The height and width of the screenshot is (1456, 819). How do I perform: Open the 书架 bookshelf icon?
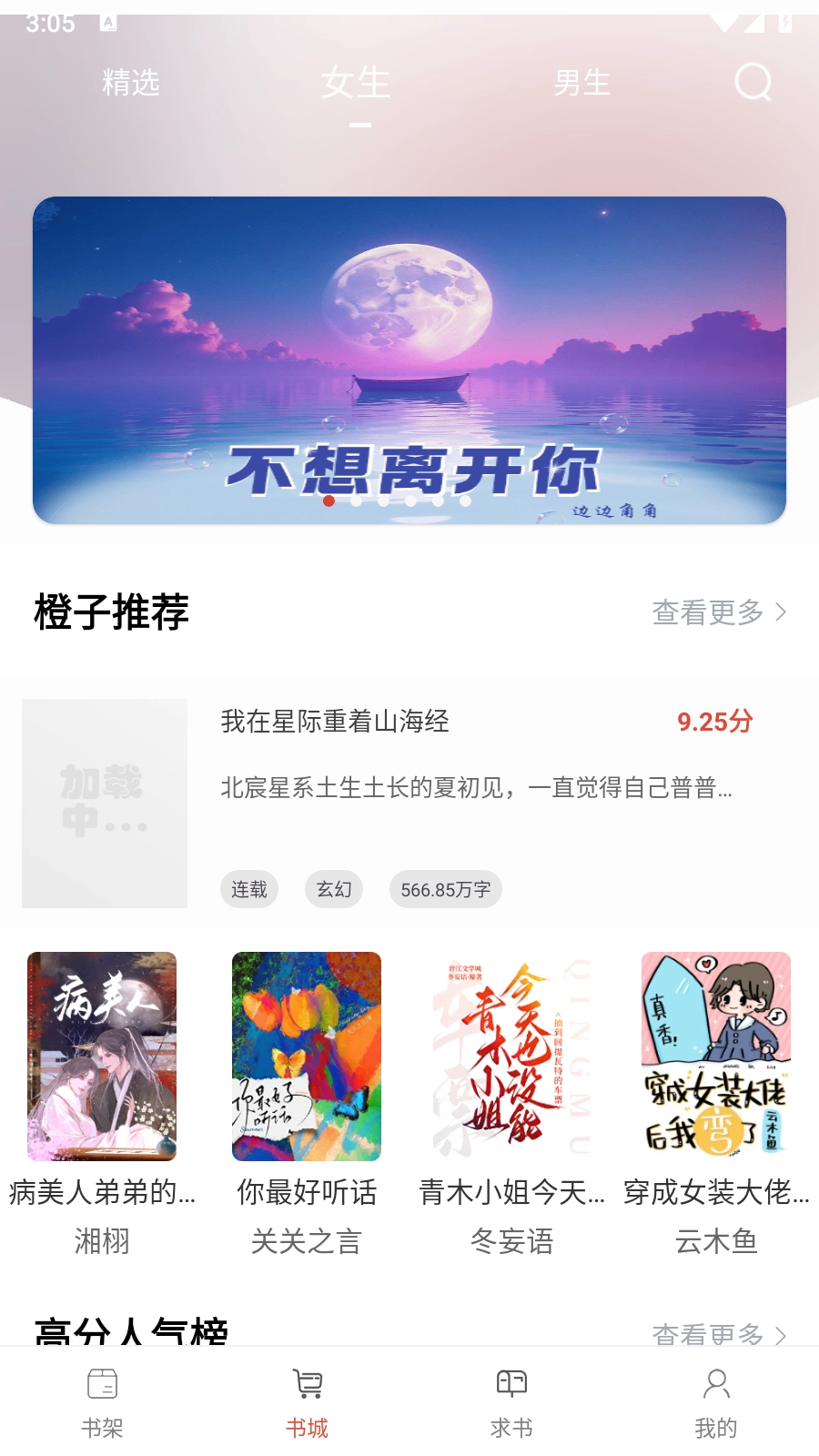[x=101, y=1383]
